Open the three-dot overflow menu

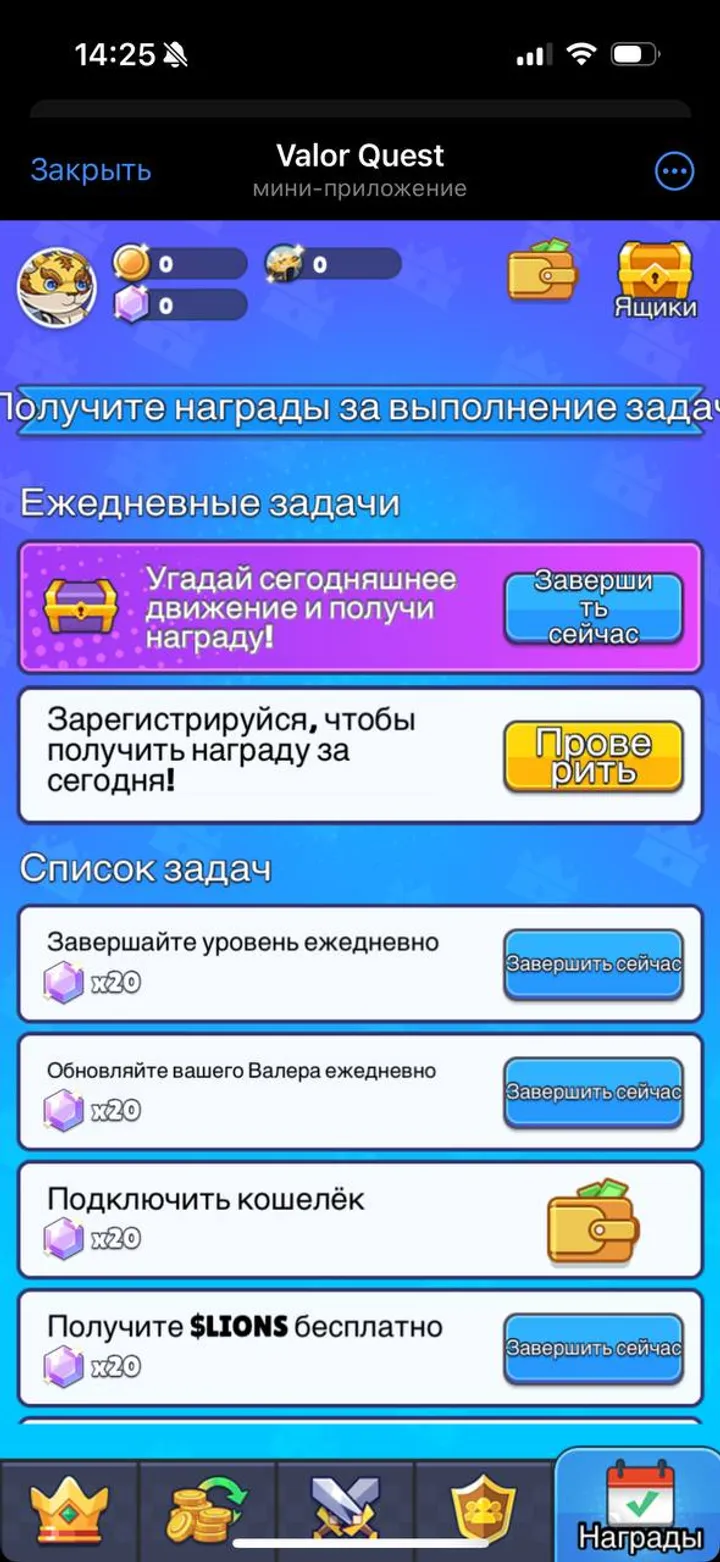coord(673,172)
